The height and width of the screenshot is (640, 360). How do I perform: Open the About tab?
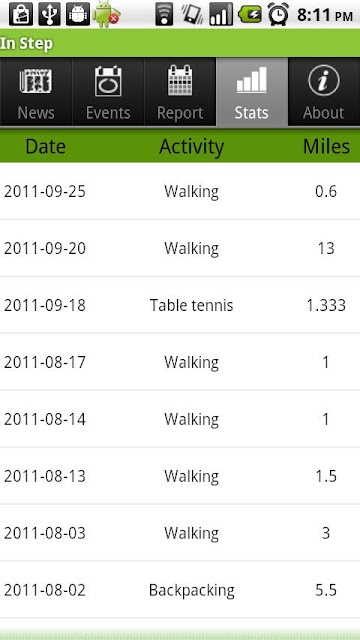(x=324, y=92)
